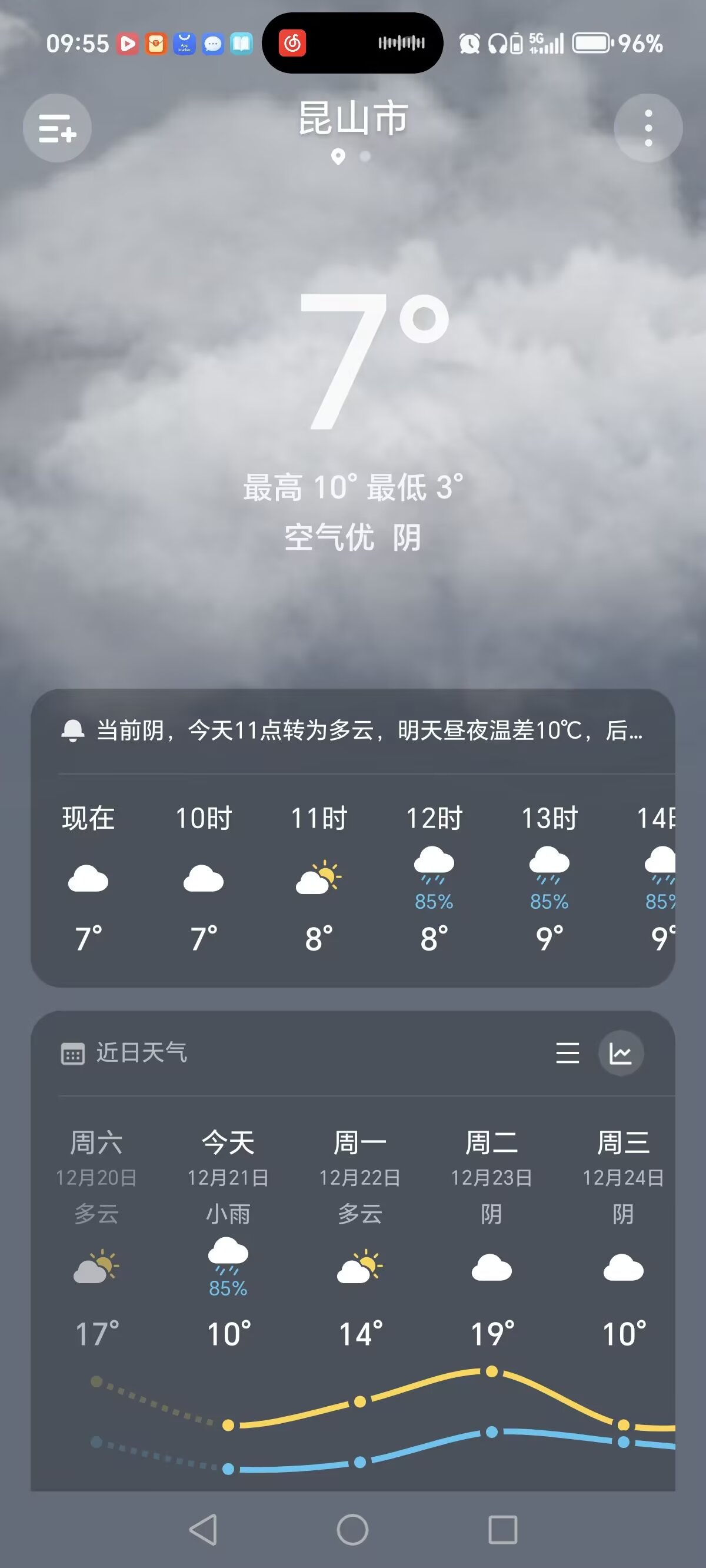Go back with the system back button
706x1568 pixels.
[x=204, y=1529]
